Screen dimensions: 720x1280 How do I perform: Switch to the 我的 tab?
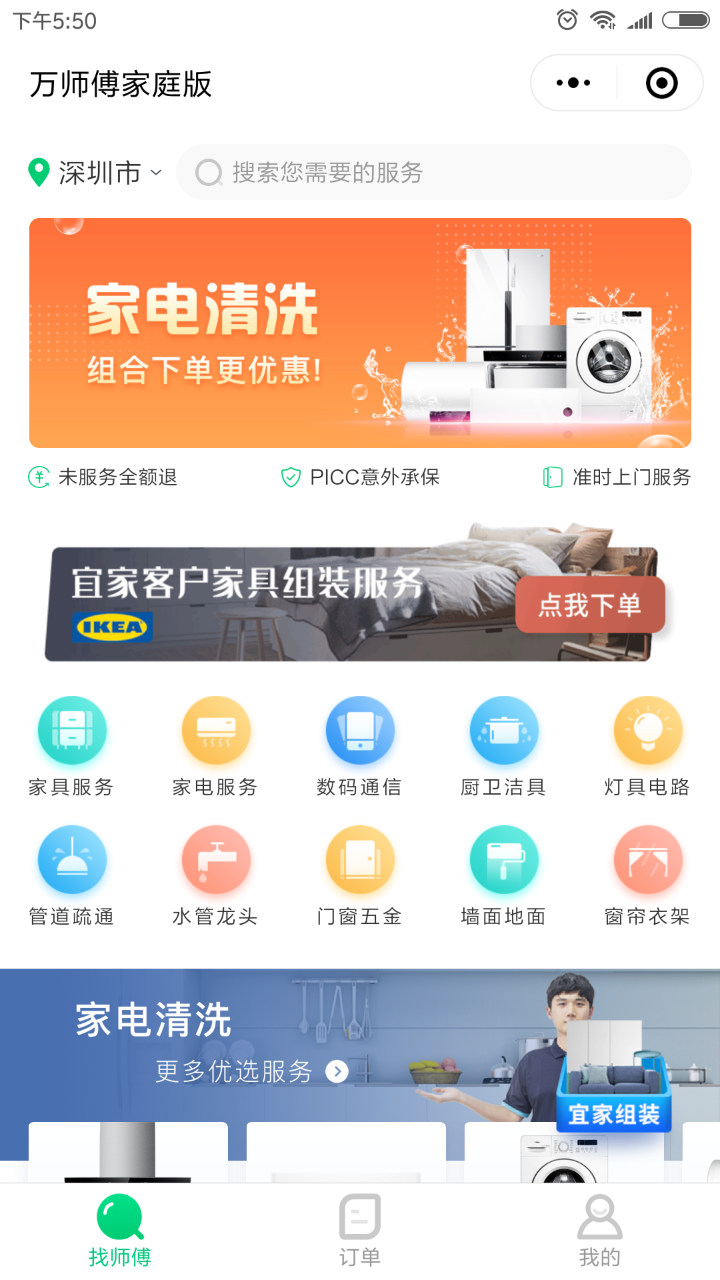point(600,1231)
